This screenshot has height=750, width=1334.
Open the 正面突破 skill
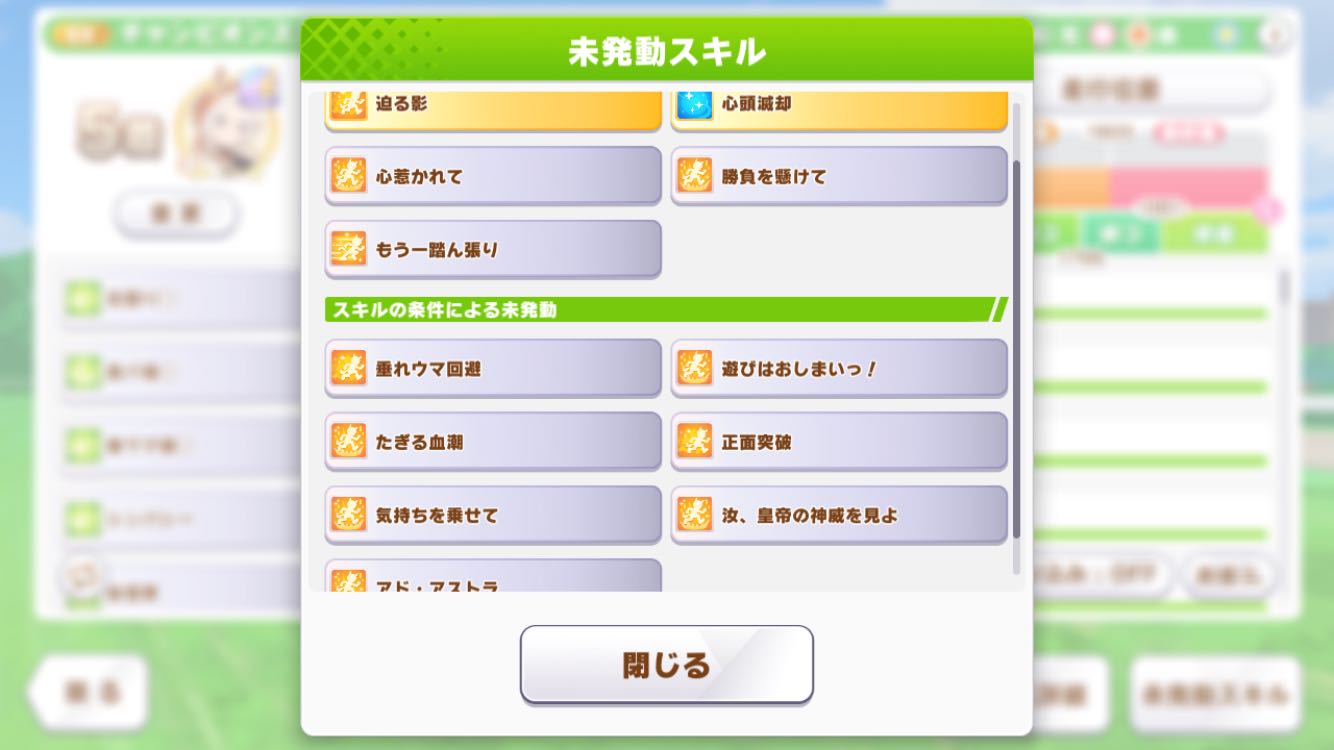(x=839, y=441)
